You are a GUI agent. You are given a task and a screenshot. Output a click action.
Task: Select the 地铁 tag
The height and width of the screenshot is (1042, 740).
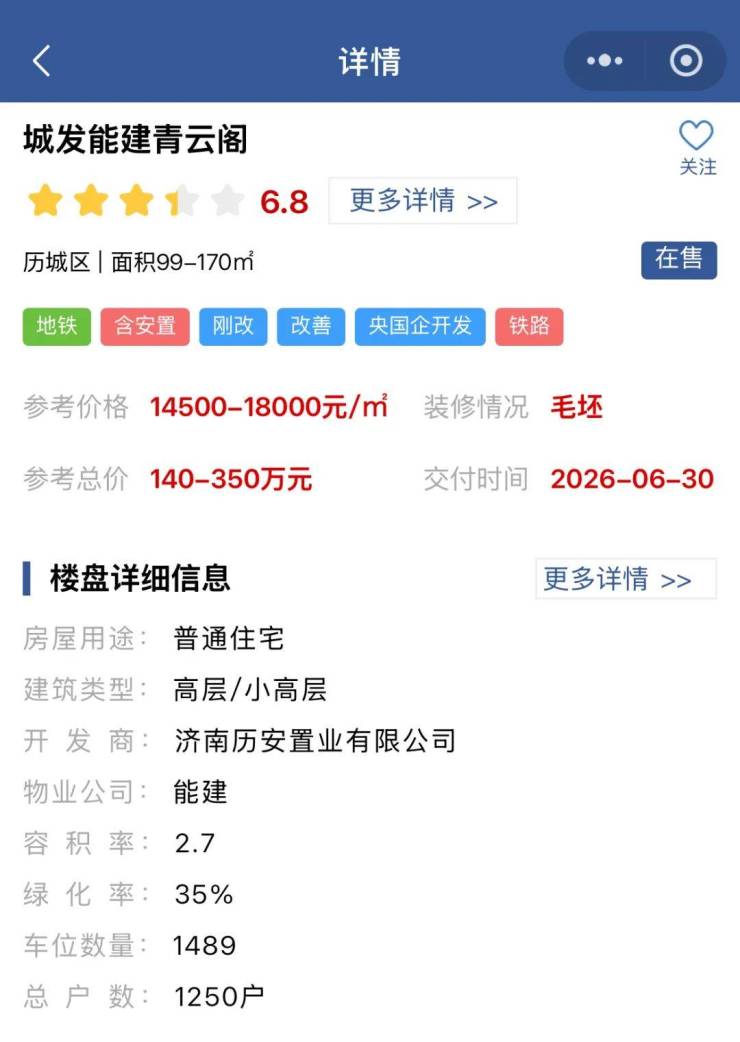coord(57,327)
